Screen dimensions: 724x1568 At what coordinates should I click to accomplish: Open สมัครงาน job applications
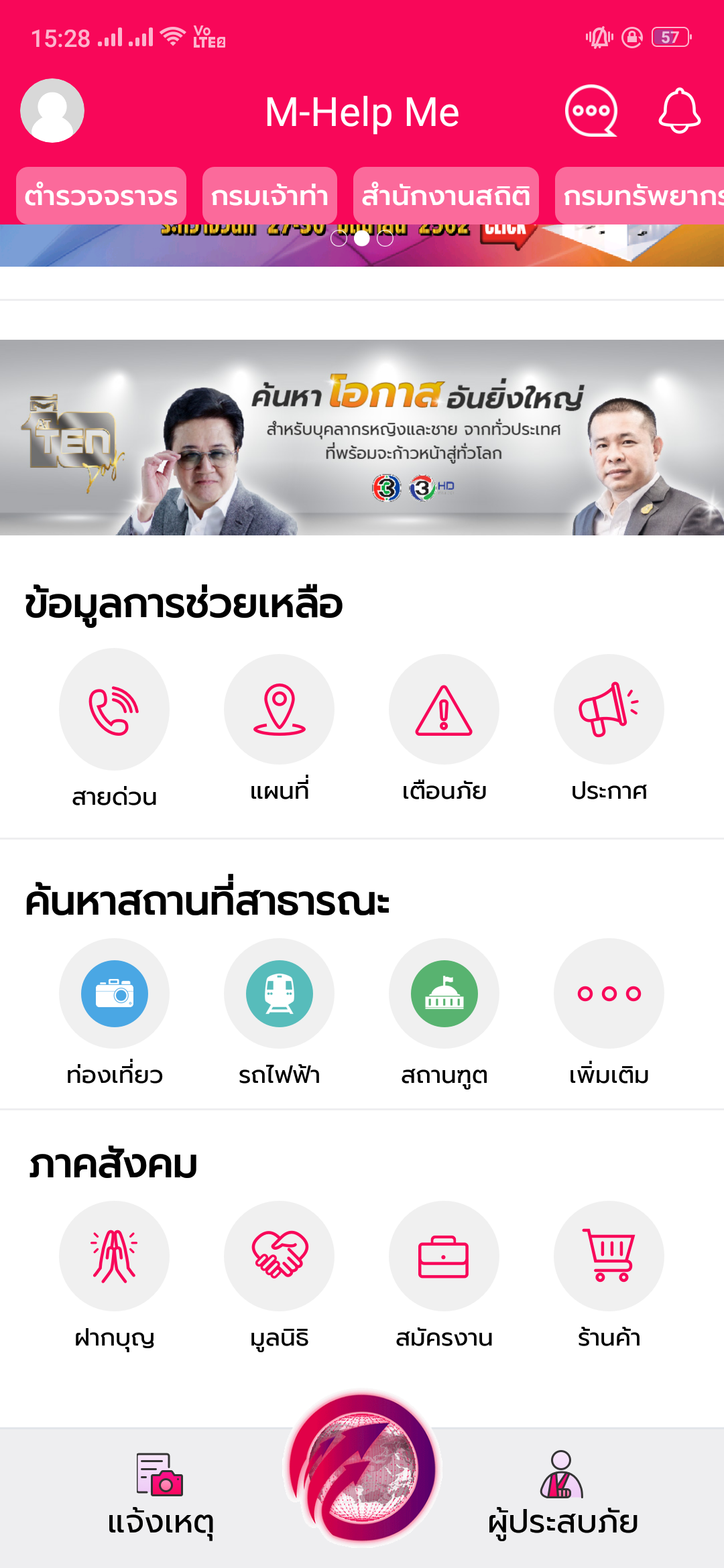point(444,1256)
